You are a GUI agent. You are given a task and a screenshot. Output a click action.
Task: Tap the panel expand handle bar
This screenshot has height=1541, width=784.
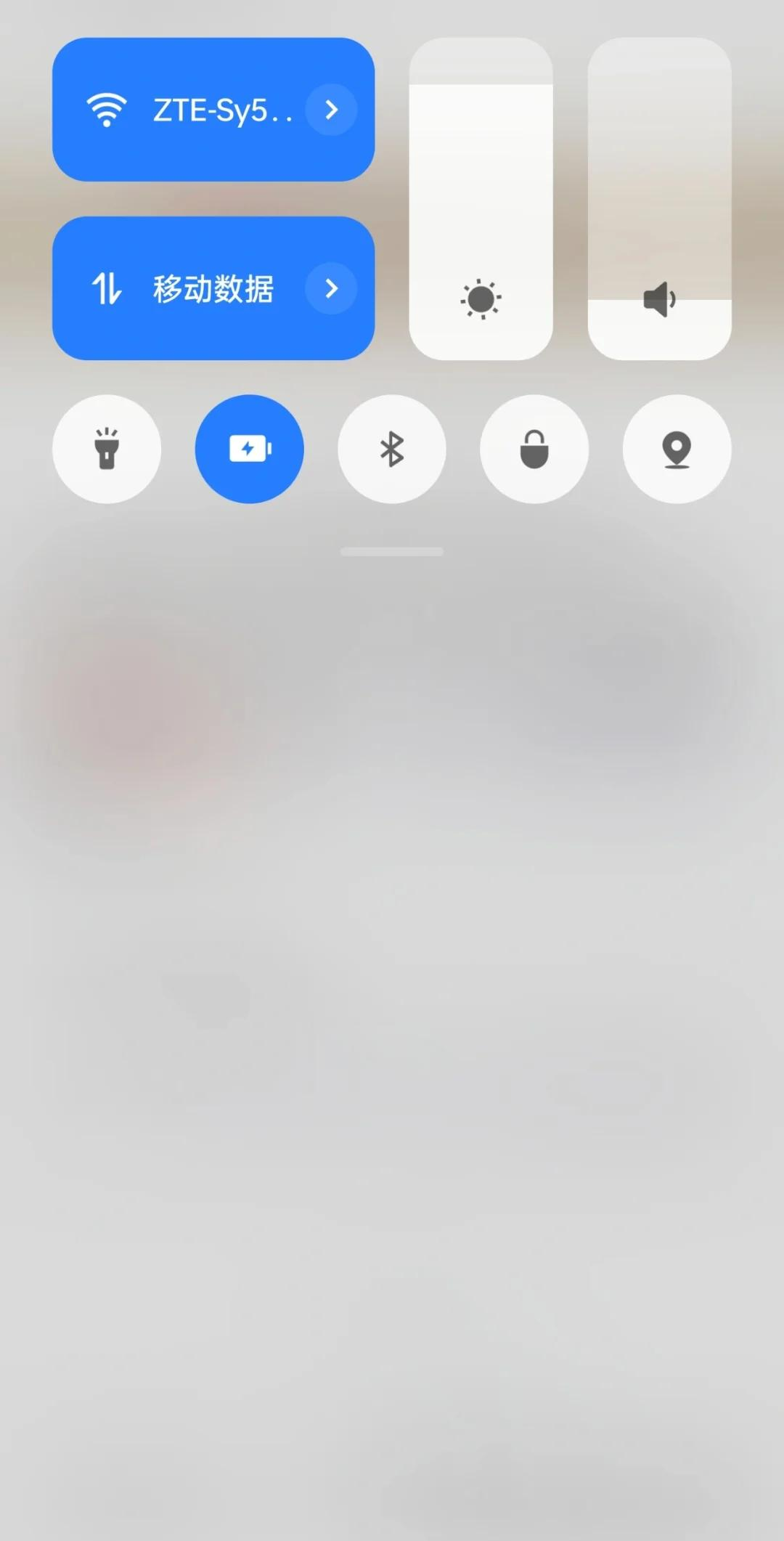coord(392,552)
